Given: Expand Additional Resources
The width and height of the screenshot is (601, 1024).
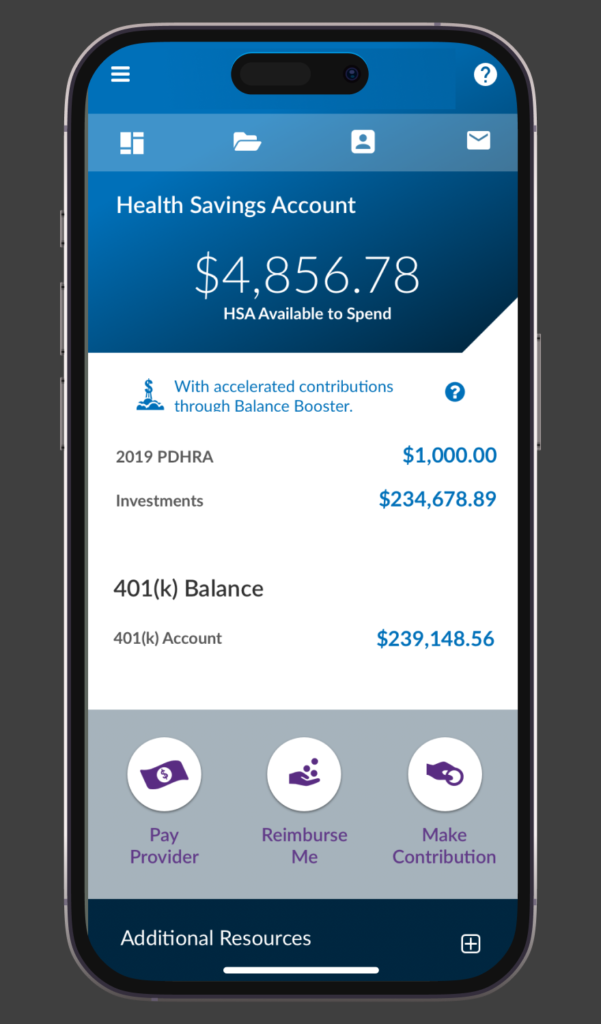Looking at the screenshot, I should pos(303,939).
